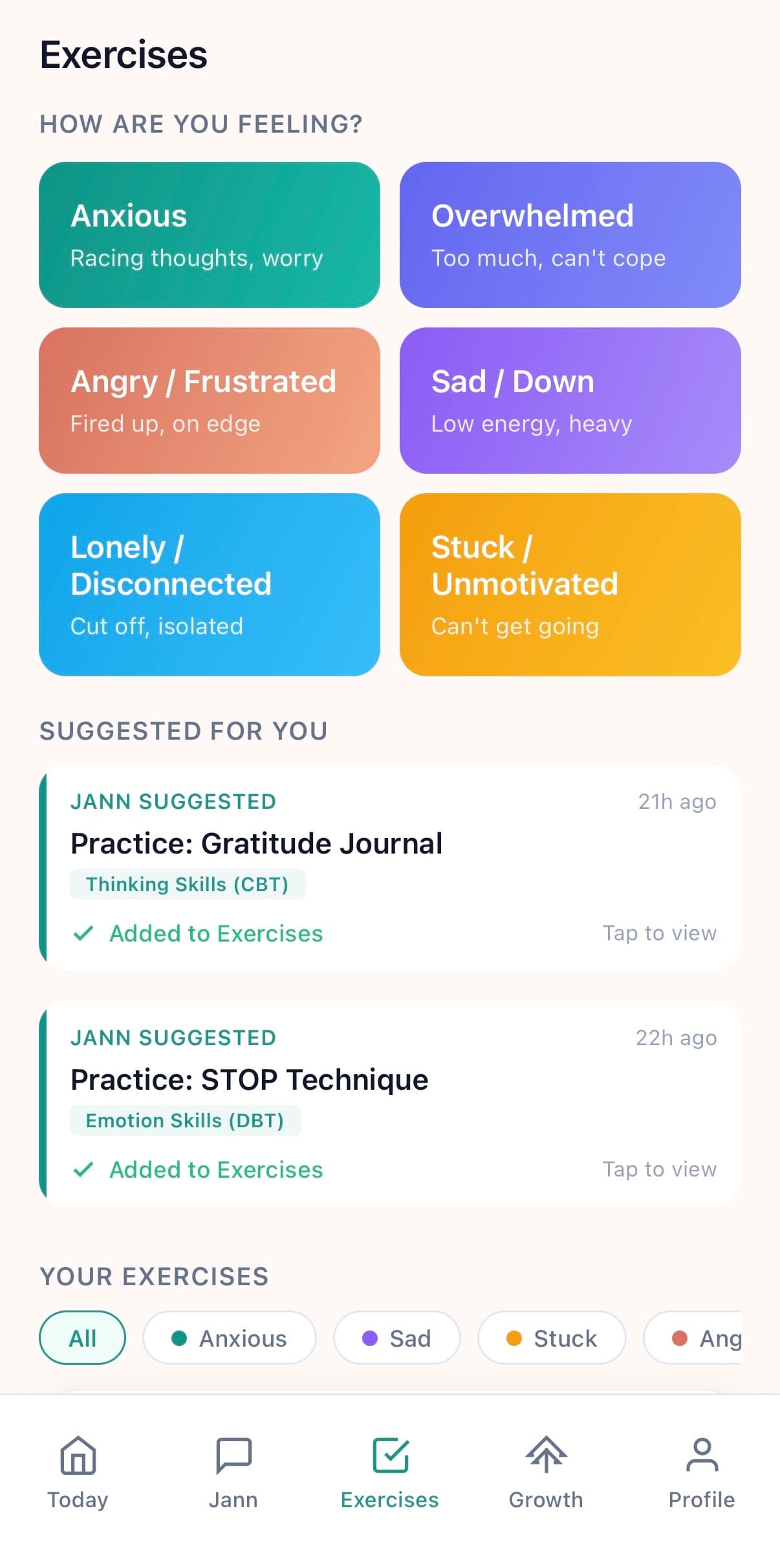Click the purple dot on the Sad chip

click(370, 1338)
